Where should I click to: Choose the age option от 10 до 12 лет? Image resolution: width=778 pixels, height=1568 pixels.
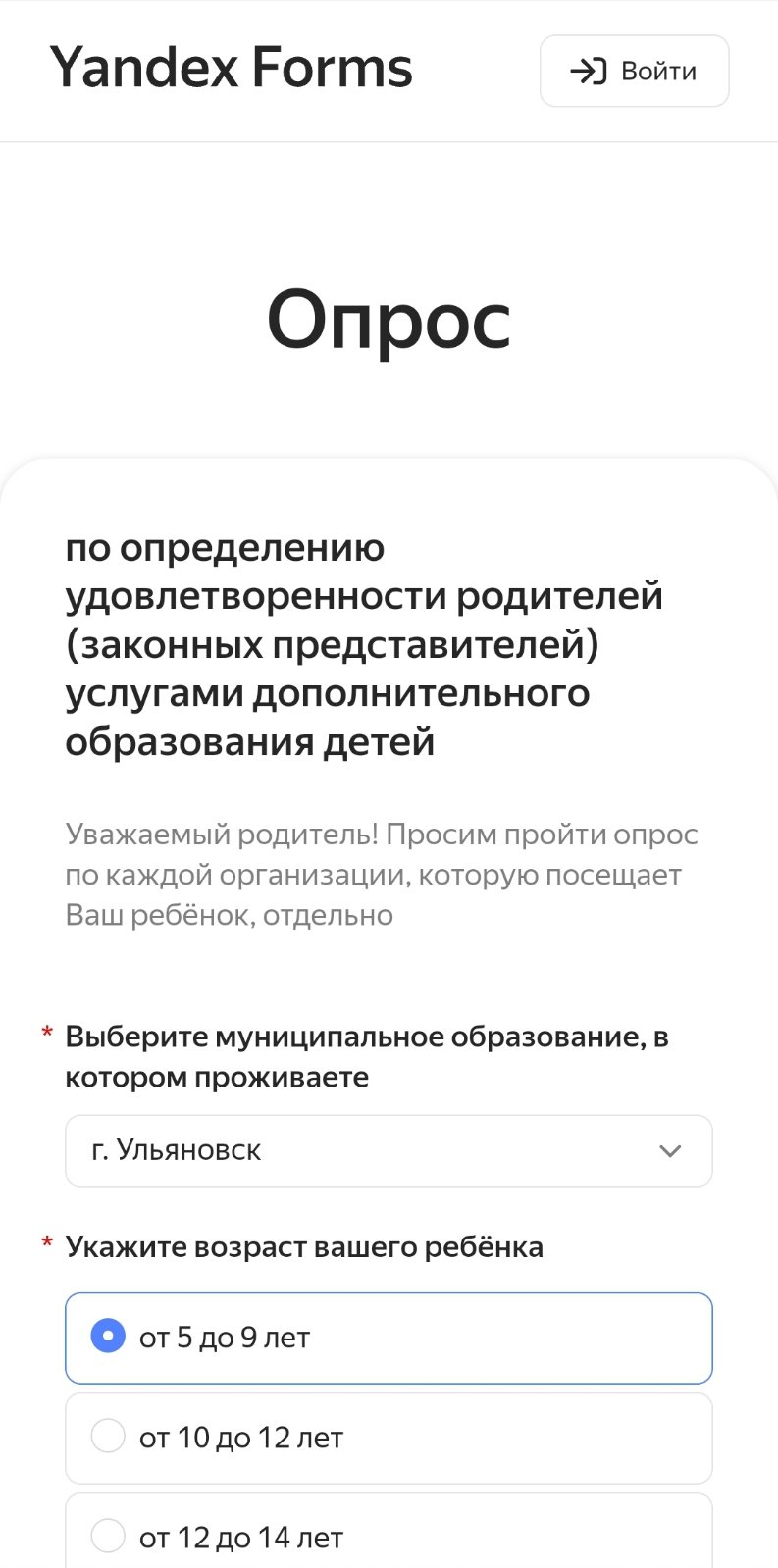389,1438
